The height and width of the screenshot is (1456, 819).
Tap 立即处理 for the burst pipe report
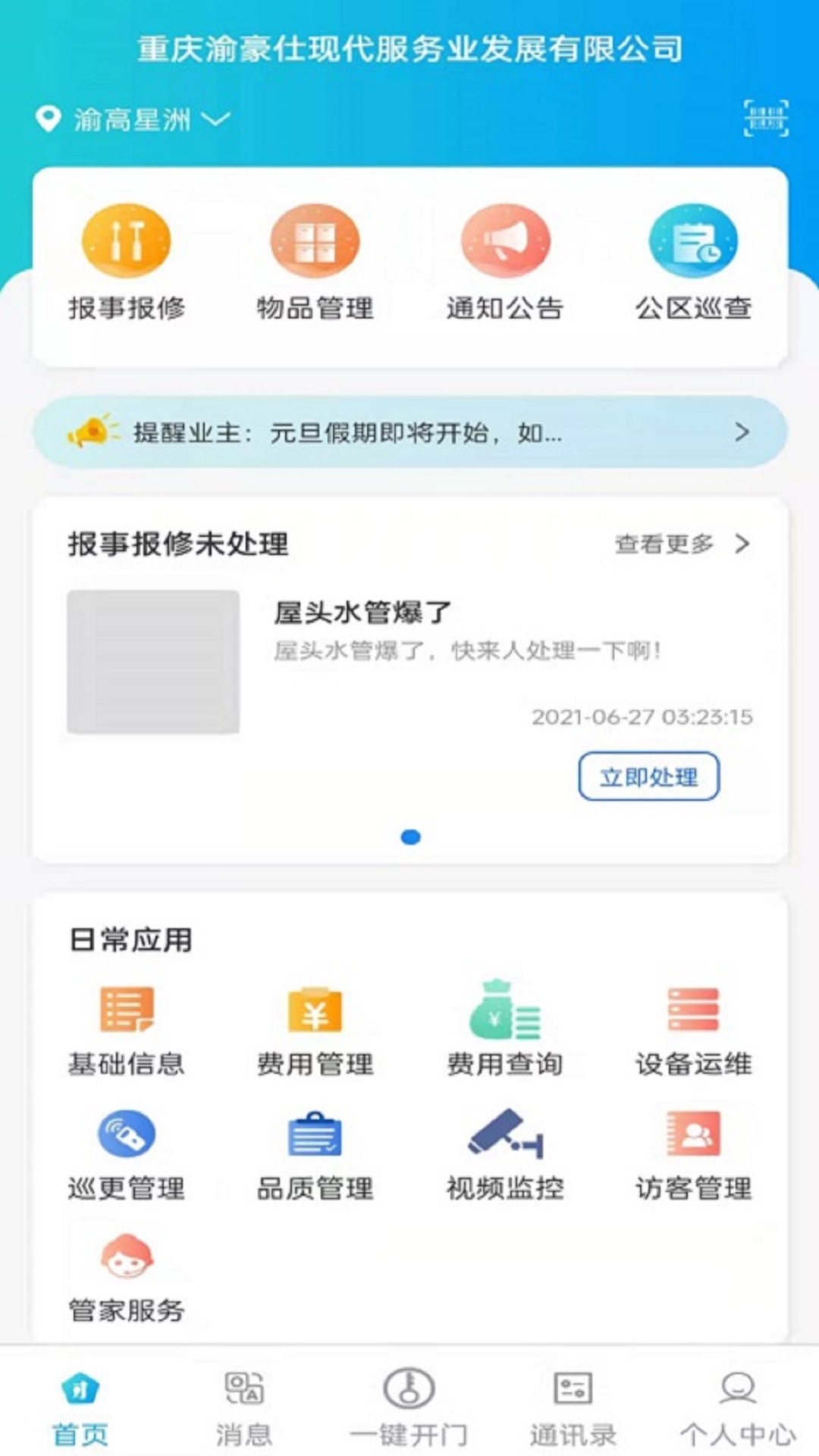point(648,777)
